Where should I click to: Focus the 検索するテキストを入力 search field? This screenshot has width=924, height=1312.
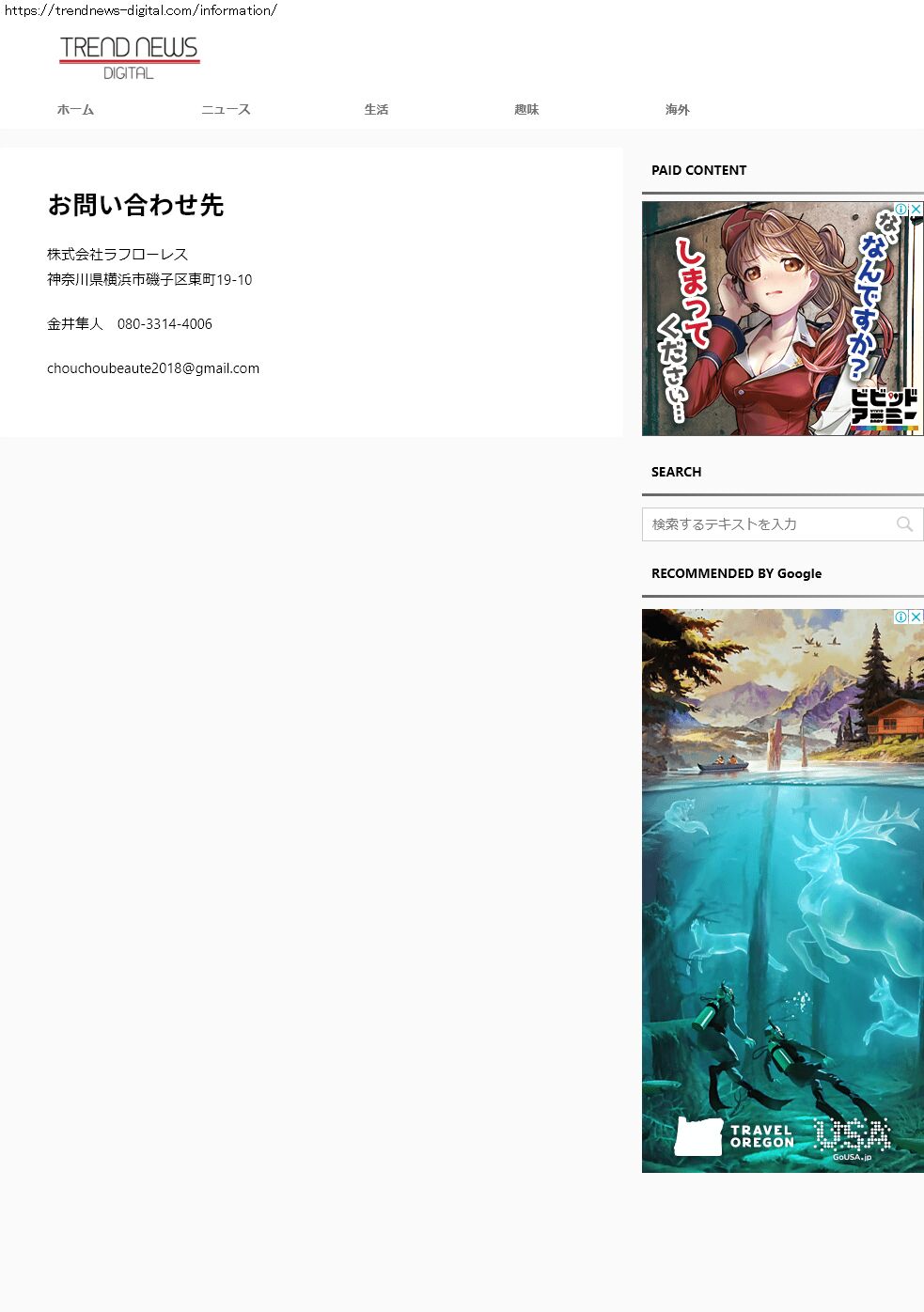tap(766, 524)
